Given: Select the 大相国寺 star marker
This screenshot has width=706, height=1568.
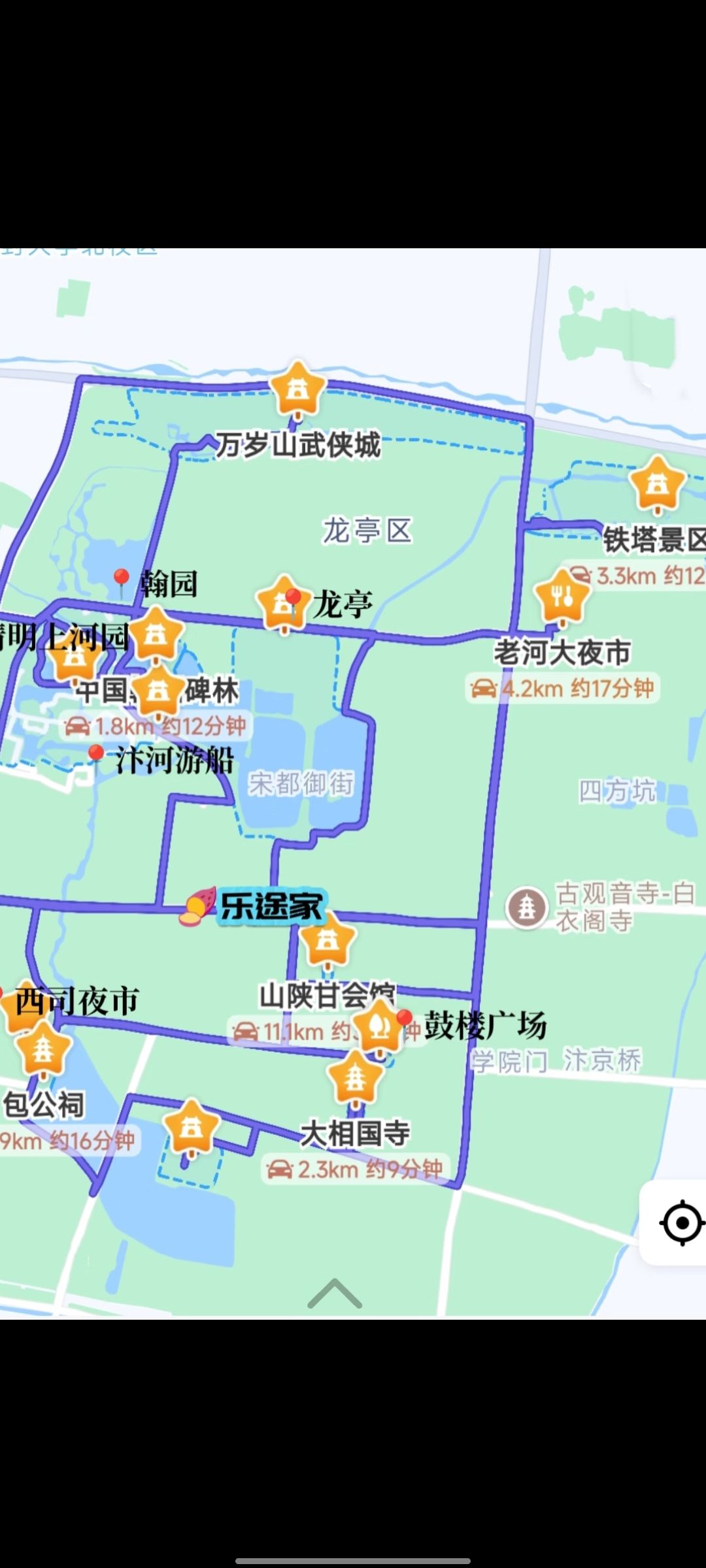Looking at the screenshot, I should point(355,1078).
